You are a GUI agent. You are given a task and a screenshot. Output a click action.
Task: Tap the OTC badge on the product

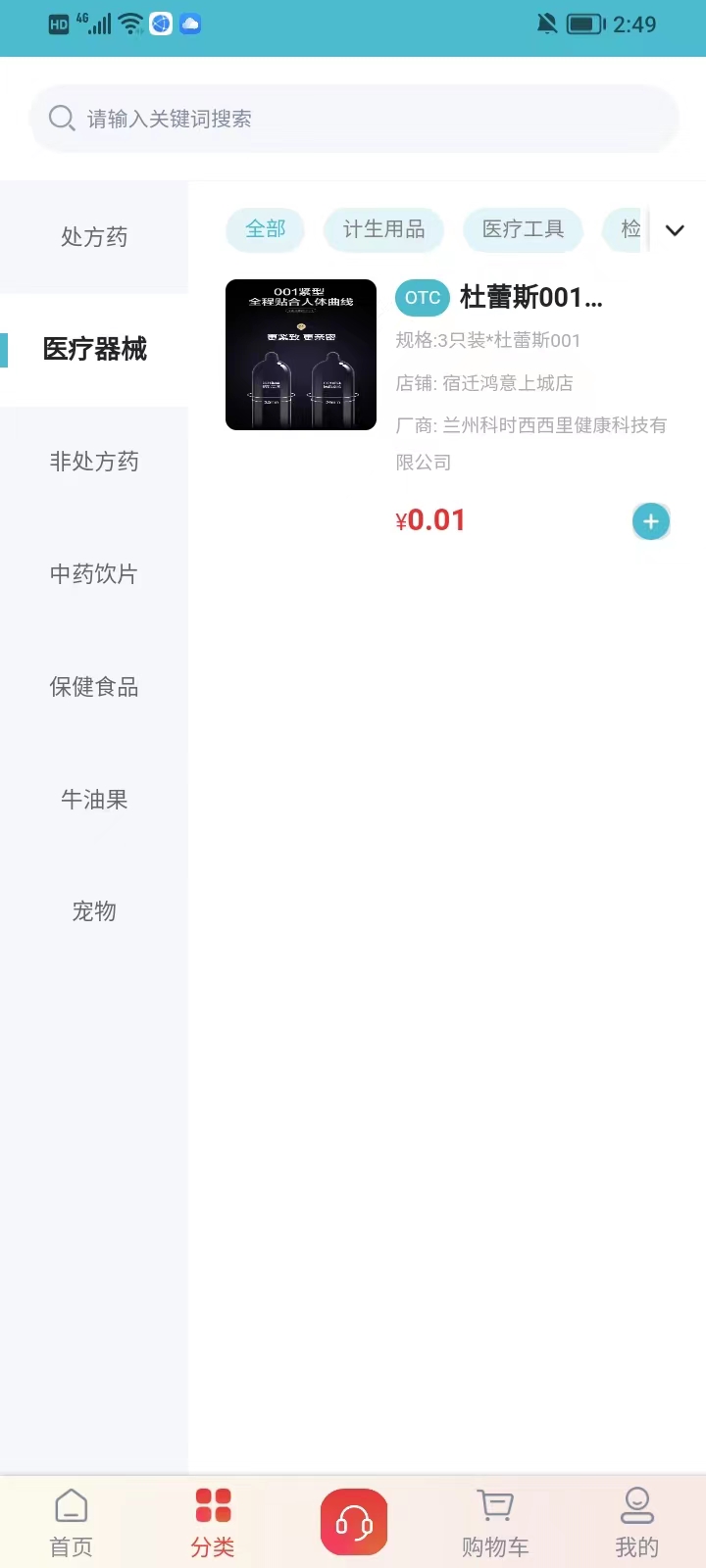[x=422, y=297]
